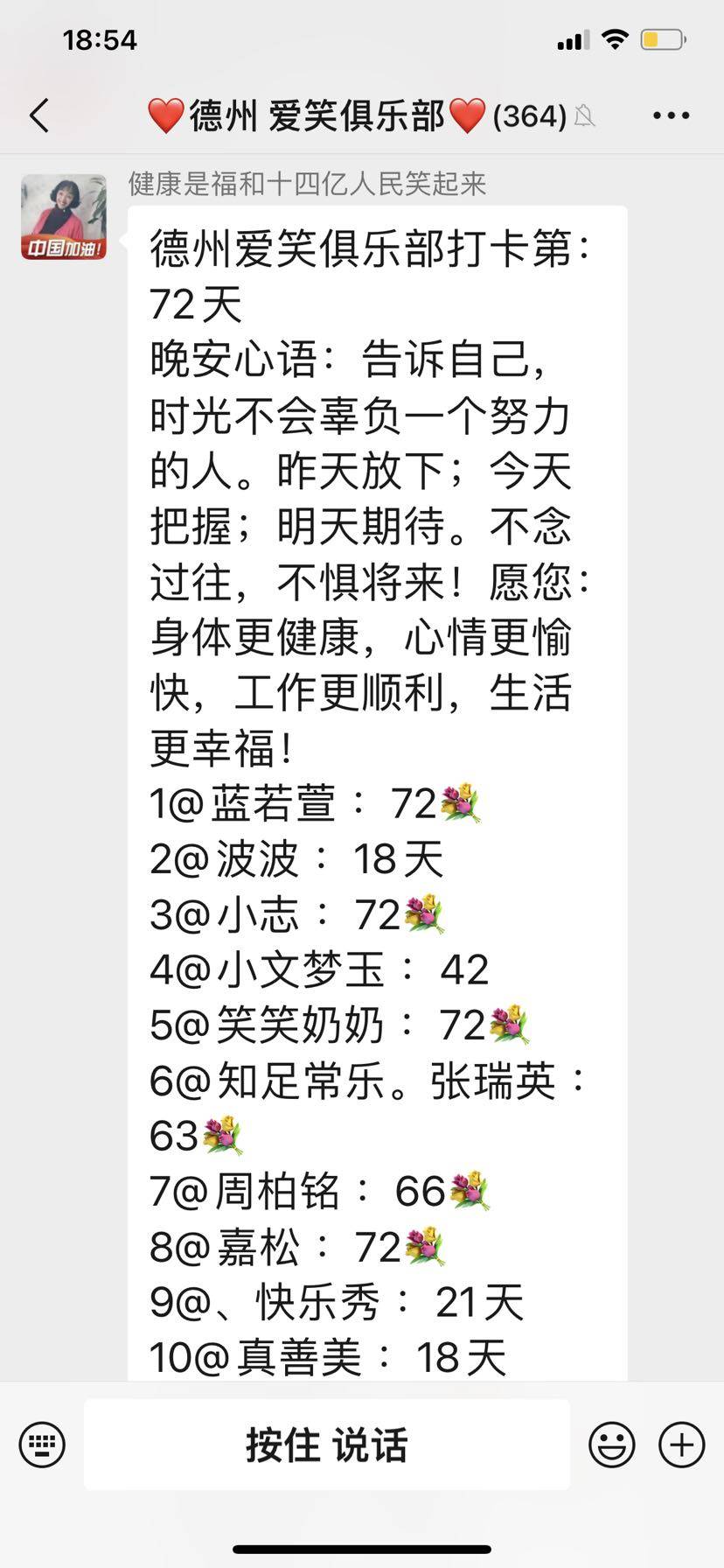Open the group chat details menu
This screenshot has height=1568, width=724.
coord(671,115)
